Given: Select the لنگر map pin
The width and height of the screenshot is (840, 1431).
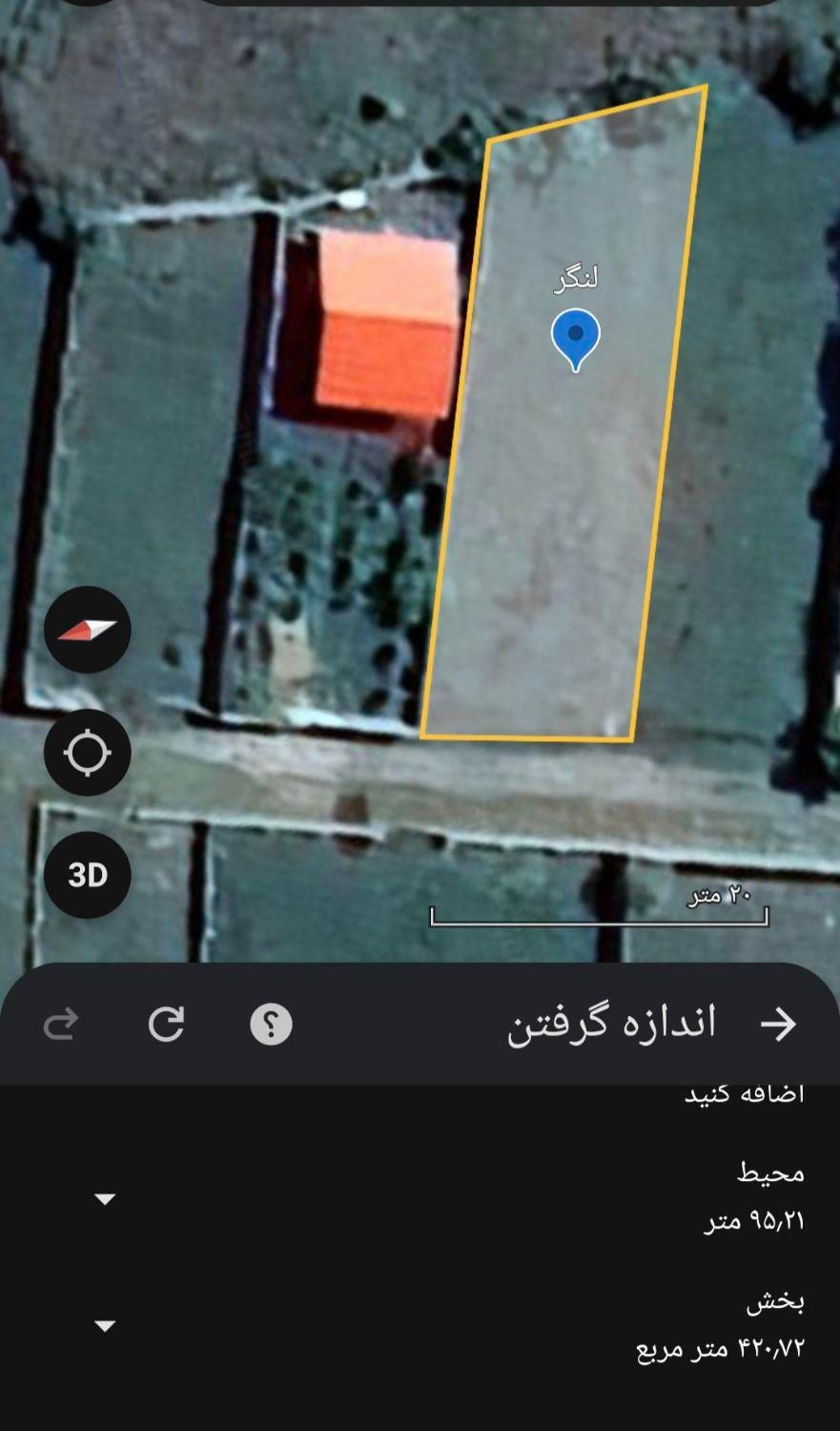Looking at the screenshot, I should pyautogui.click(x=575, y=338).
